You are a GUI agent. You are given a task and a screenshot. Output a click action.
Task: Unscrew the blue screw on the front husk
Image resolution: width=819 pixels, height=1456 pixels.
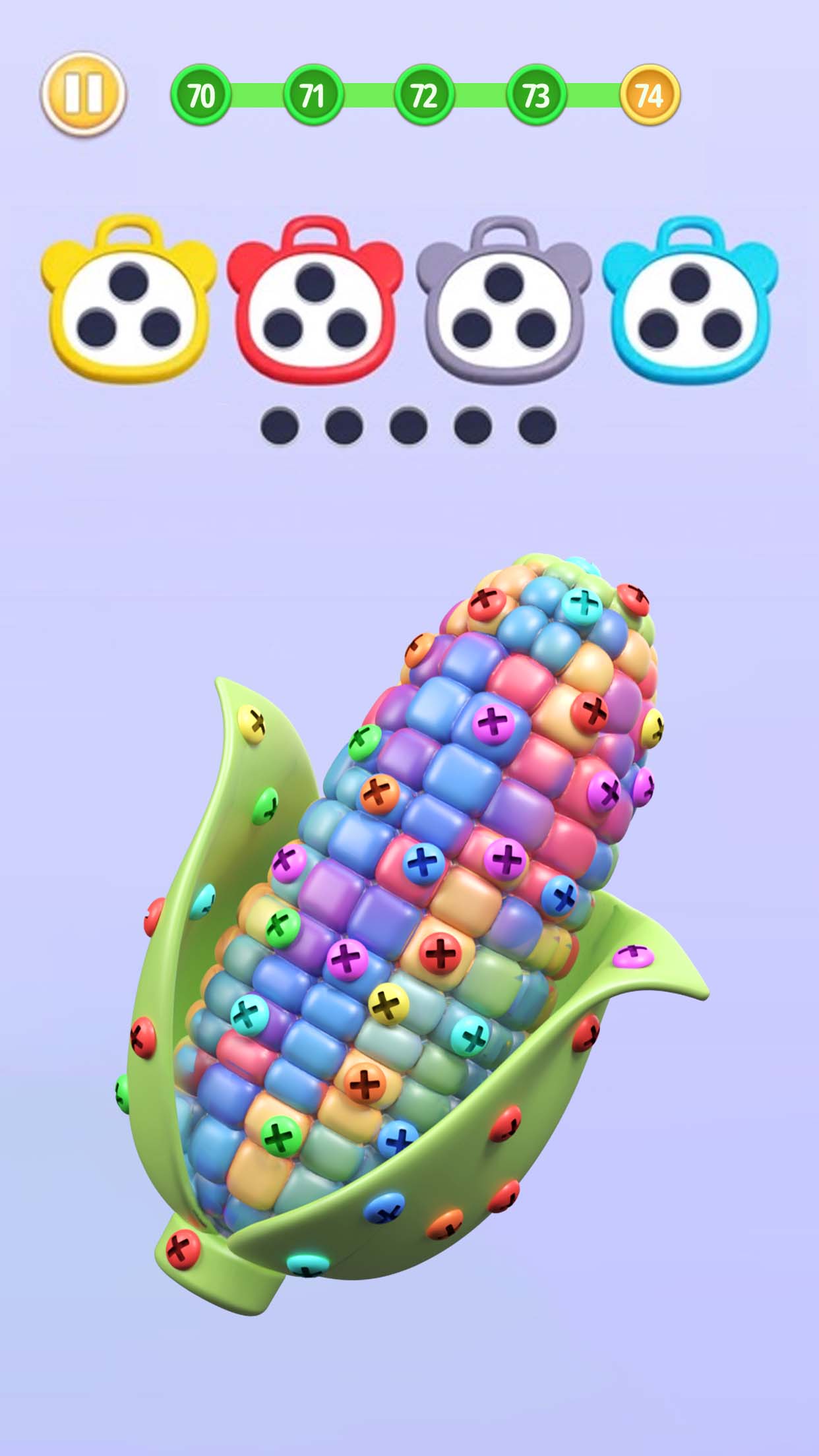384,1207
